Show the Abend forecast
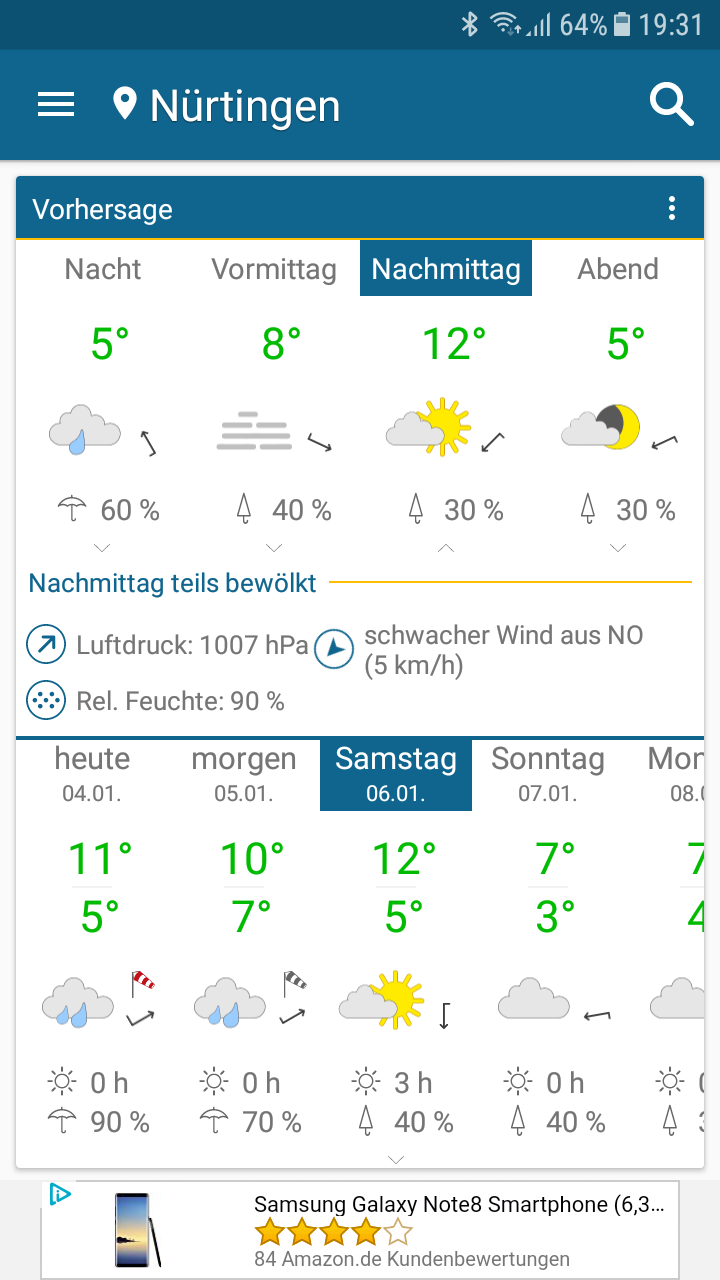 [618, 269]
